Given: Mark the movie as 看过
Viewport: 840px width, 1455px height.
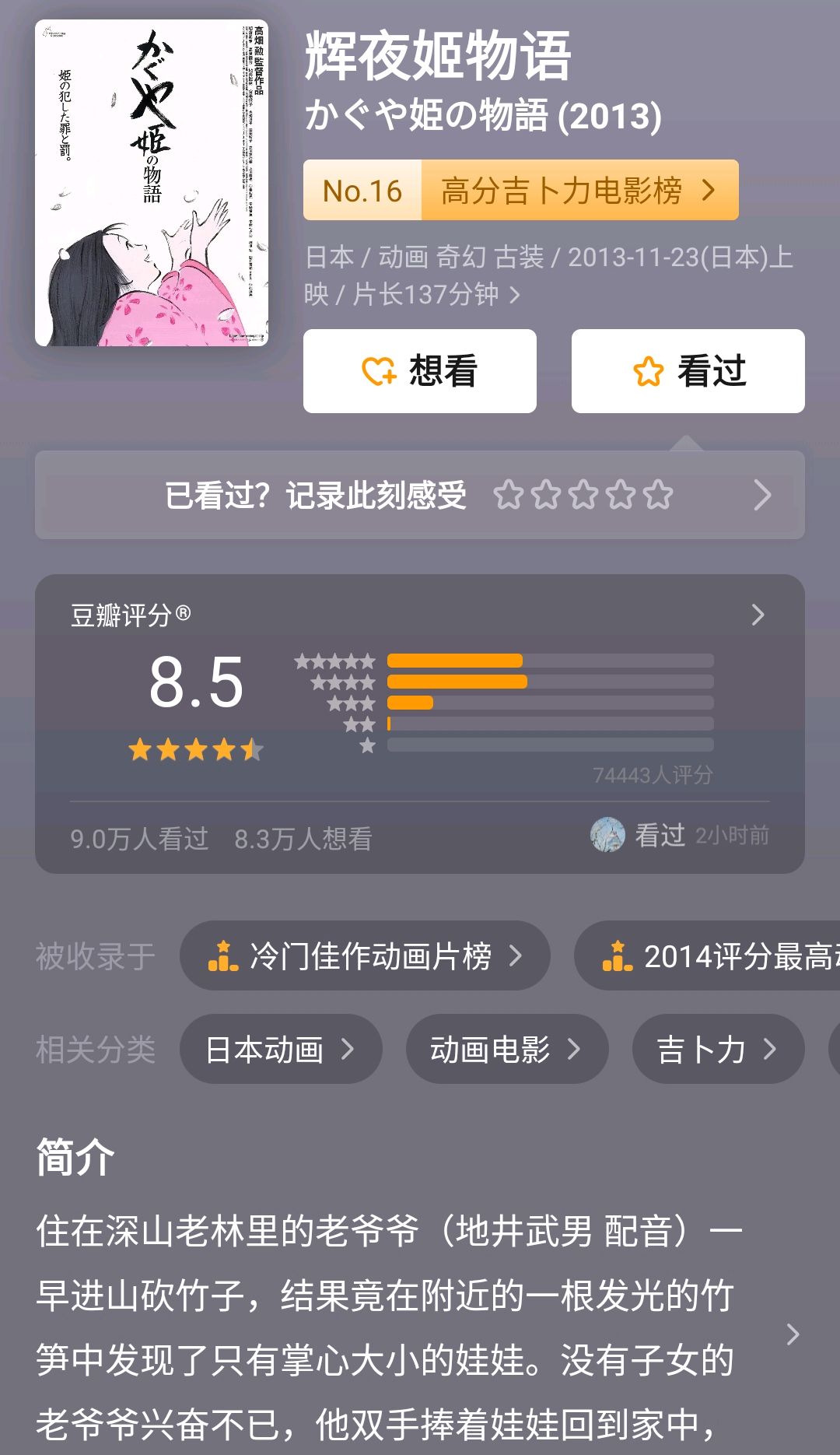Looking at the screenshot, I should [x=688, y=371].
